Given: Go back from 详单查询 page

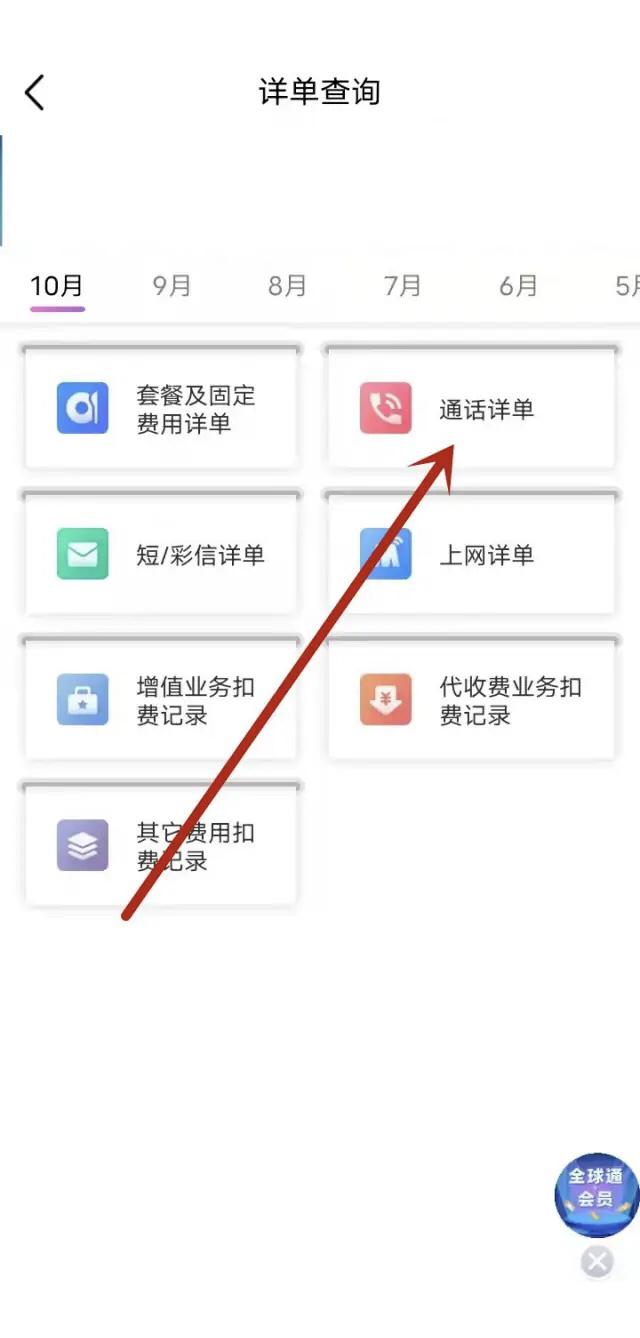Looking at the screenshot, I should click(35, 92).
